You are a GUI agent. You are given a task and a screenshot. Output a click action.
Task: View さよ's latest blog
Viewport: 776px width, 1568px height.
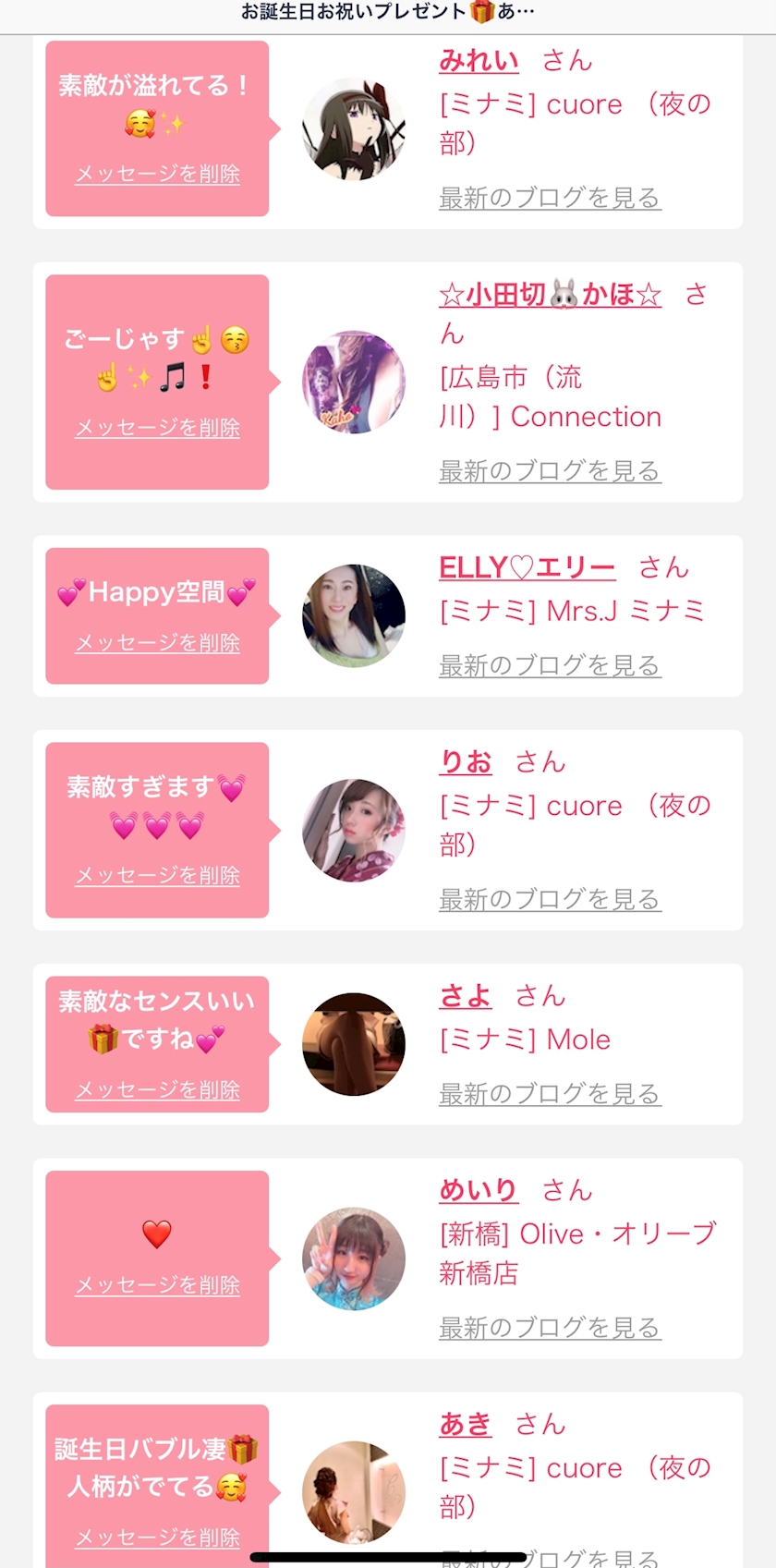[550, 1094]
